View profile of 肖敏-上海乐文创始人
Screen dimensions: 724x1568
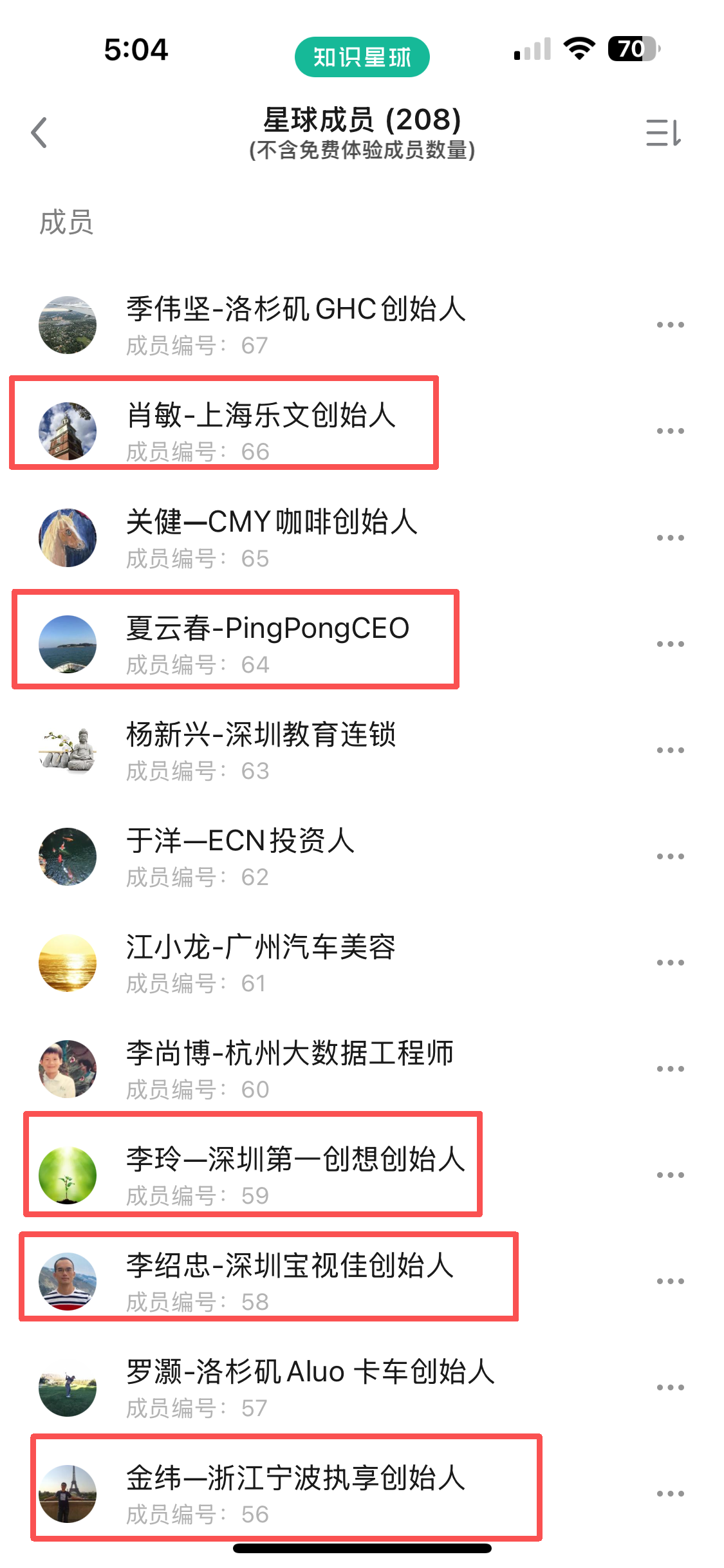[260, 431]
